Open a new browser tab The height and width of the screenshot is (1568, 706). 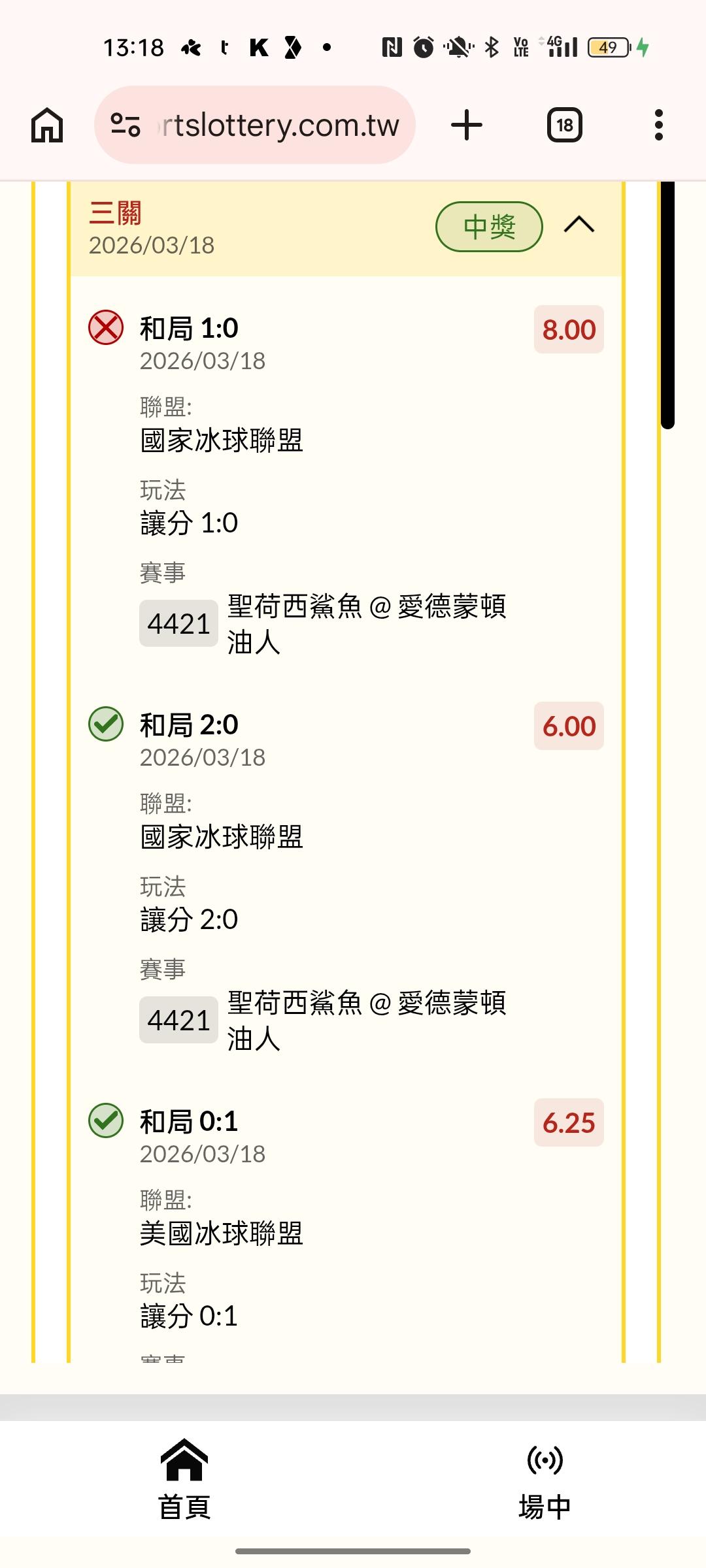point(467,125)
